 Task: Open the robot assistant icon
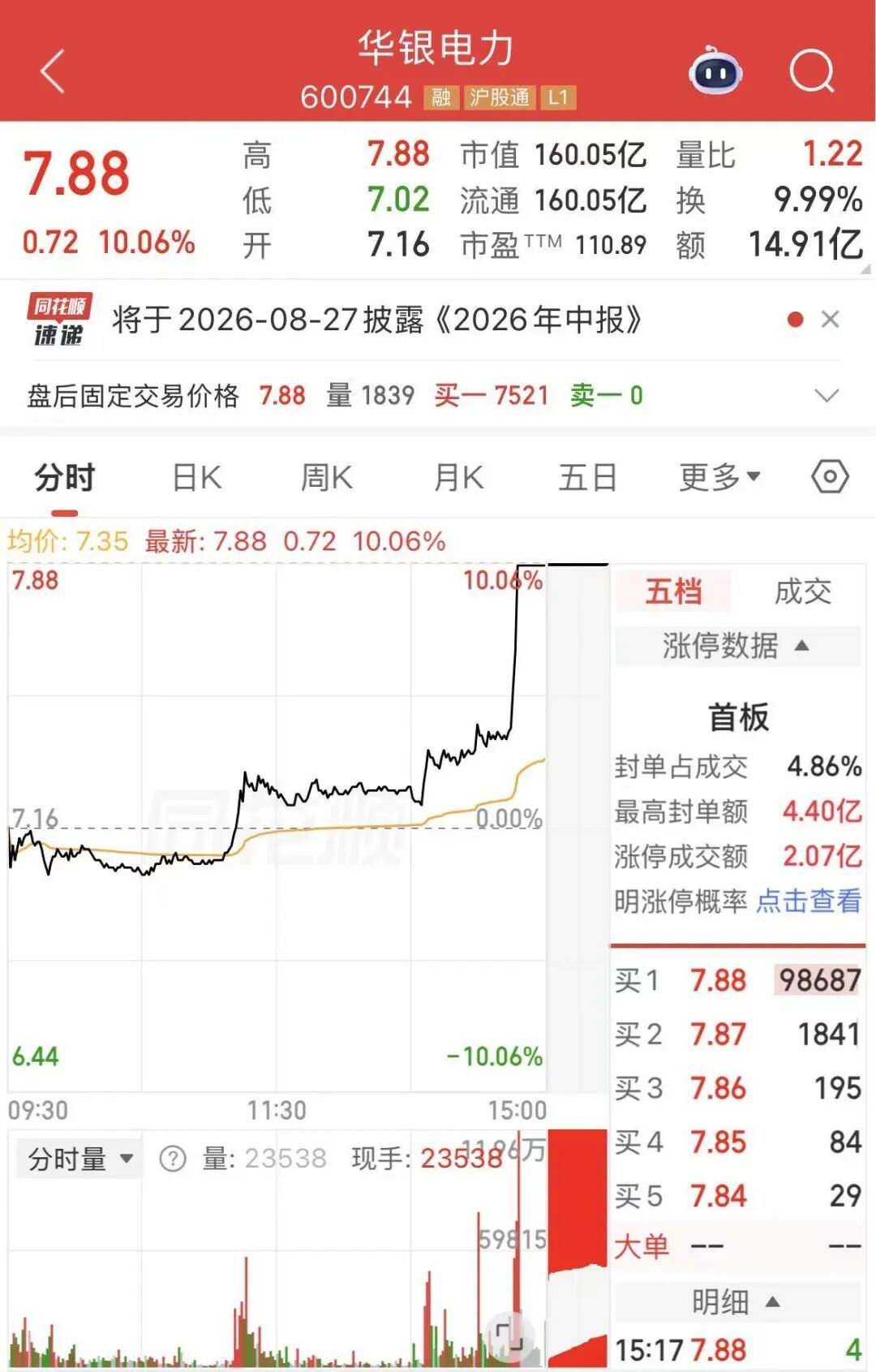click(x=715, y=71)
